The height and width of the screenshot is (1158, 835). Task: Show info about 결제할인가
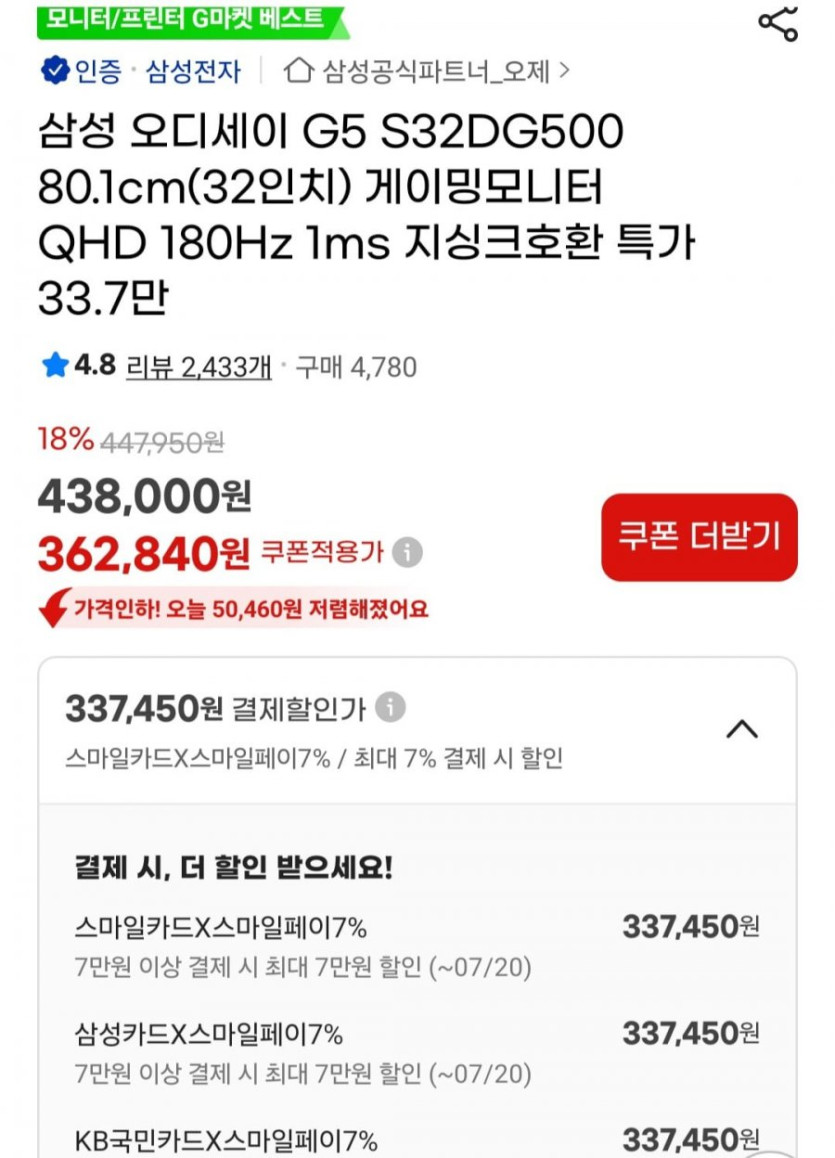pos(391,707)
